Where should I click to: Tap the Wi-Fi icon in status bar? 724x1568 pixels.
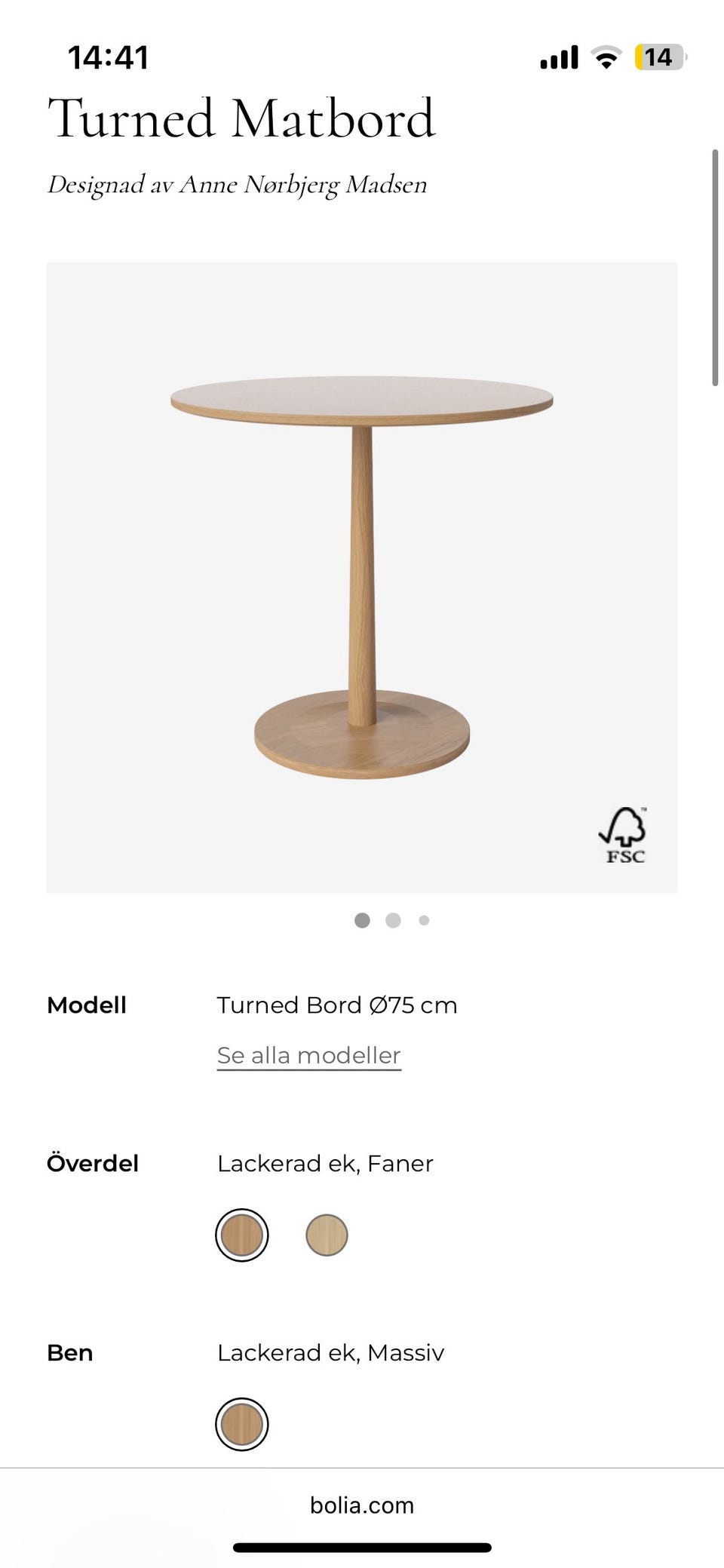[x=603, y=56]
